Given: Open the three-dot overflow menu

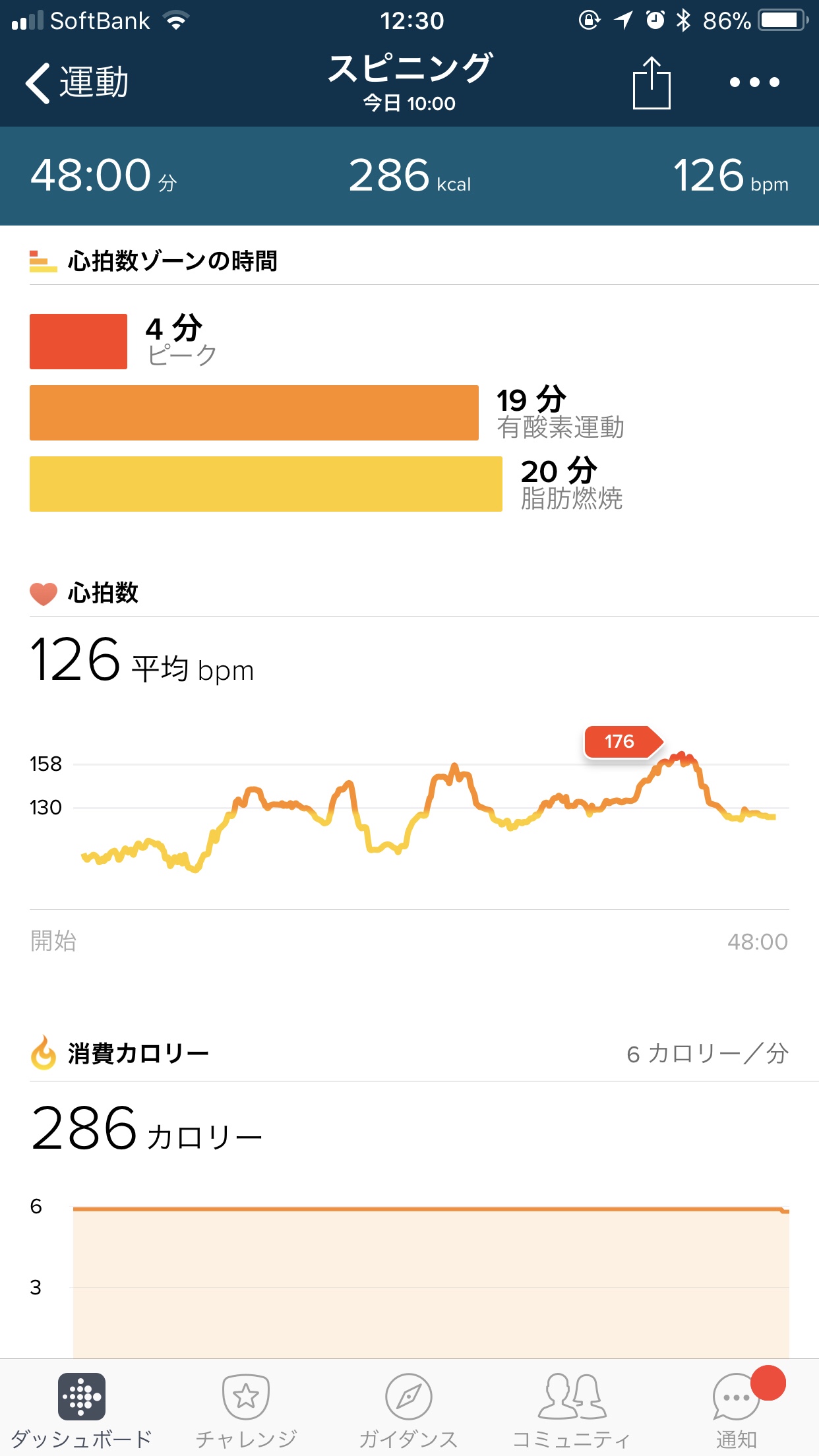Looking at the screenshot, I should (754, 83).
